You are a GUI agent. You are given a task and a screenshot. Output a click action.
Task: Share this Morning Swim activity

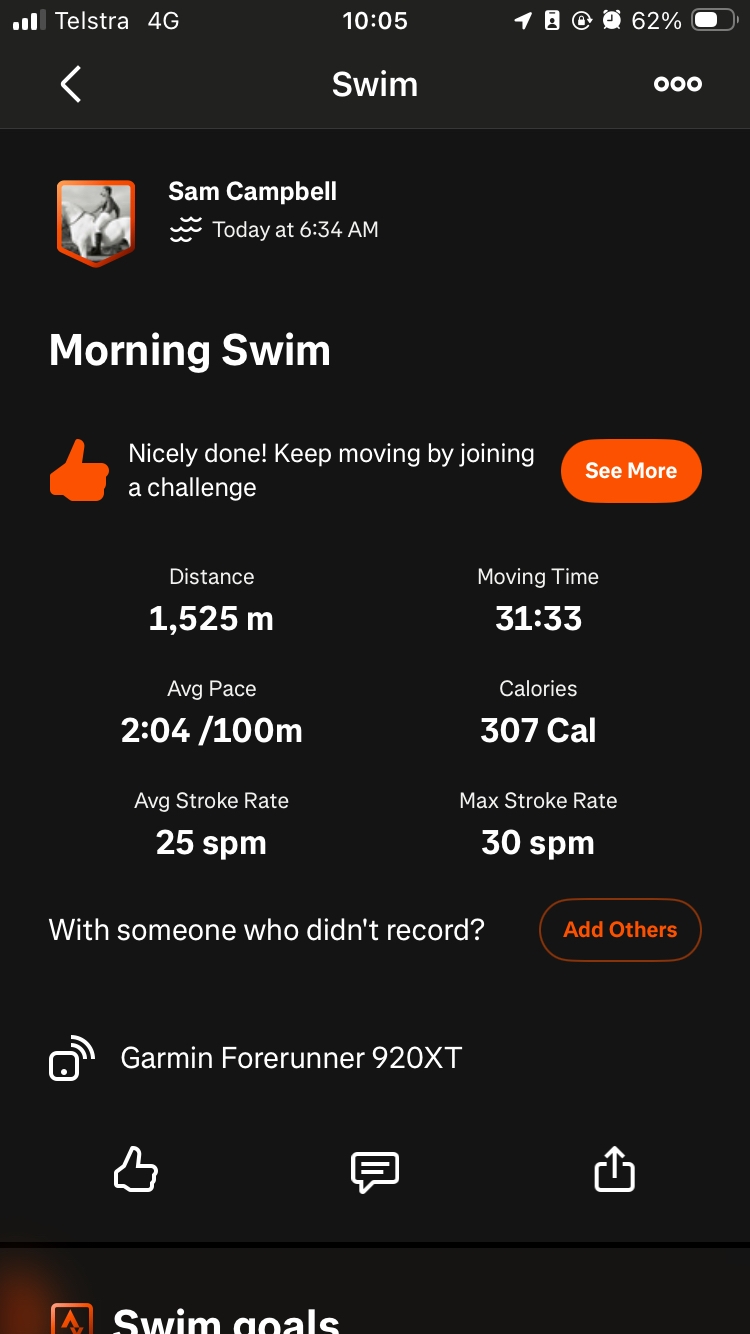(614, 1169)
